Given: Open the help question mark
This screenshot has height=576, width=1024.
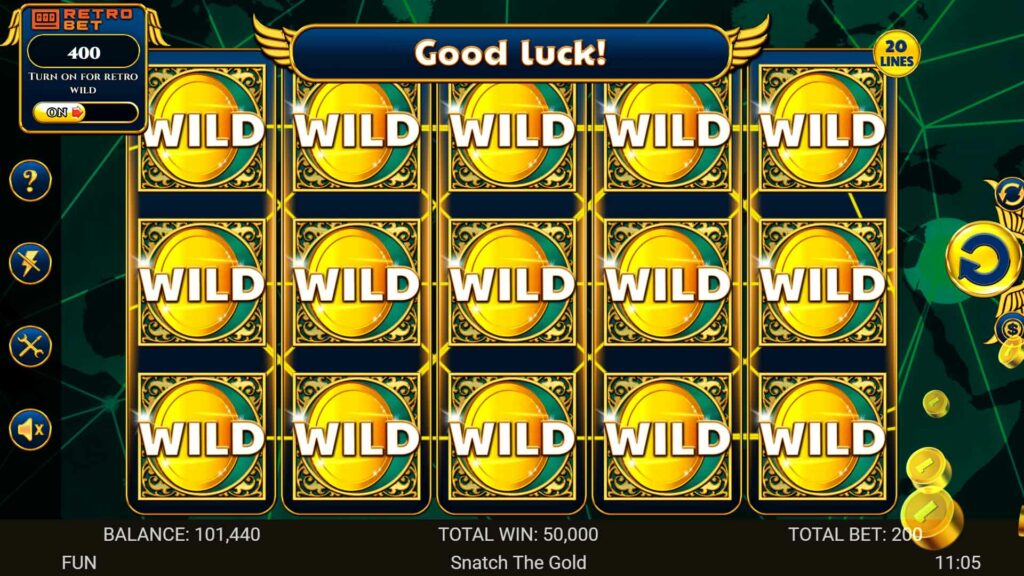Looking at the screenshot, I should [30, 181].
